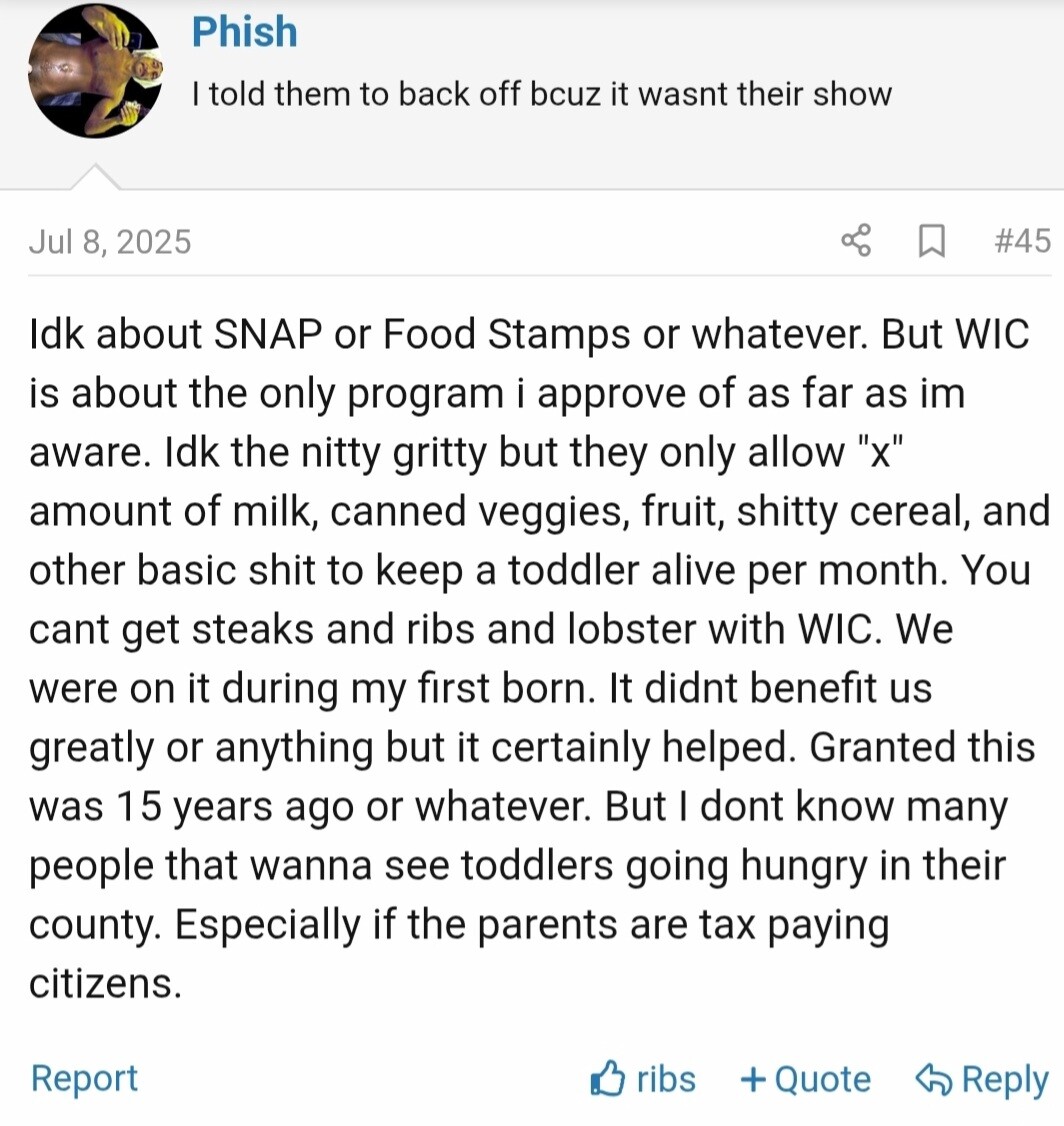The width and height of the screenshot is (1064, 1126).
Task: Open the #45 post permalink
Action: click(x=1023, y=241)
